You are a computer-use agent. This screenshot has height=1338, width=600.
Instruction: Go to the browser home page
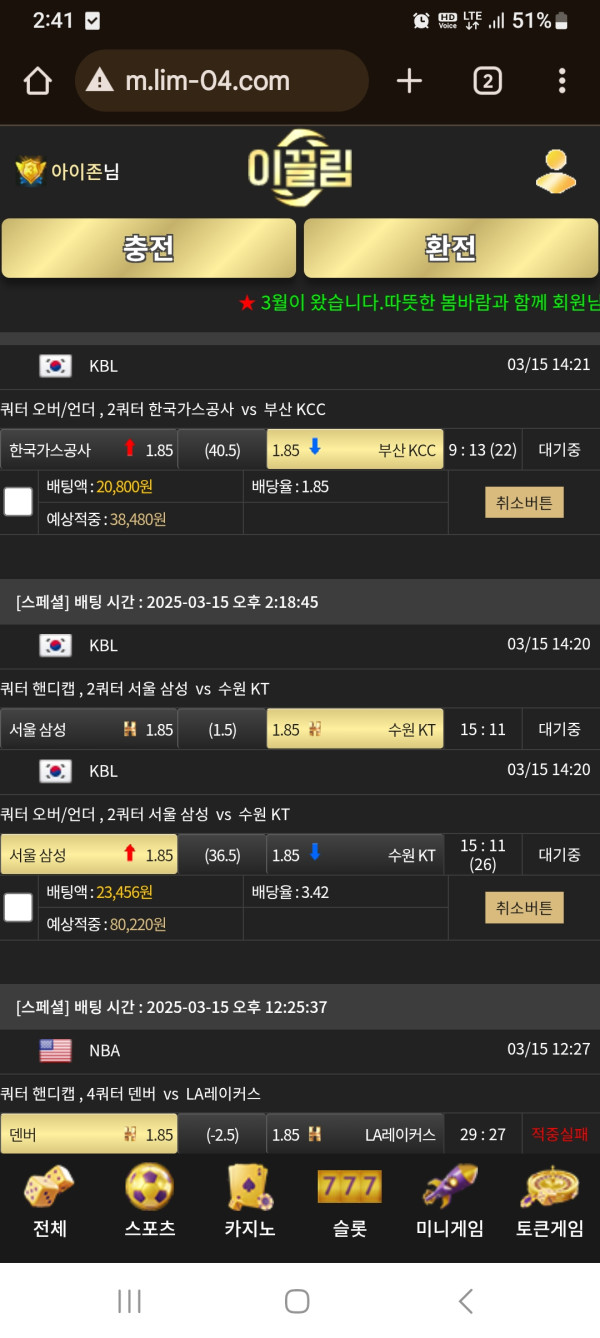37,81
